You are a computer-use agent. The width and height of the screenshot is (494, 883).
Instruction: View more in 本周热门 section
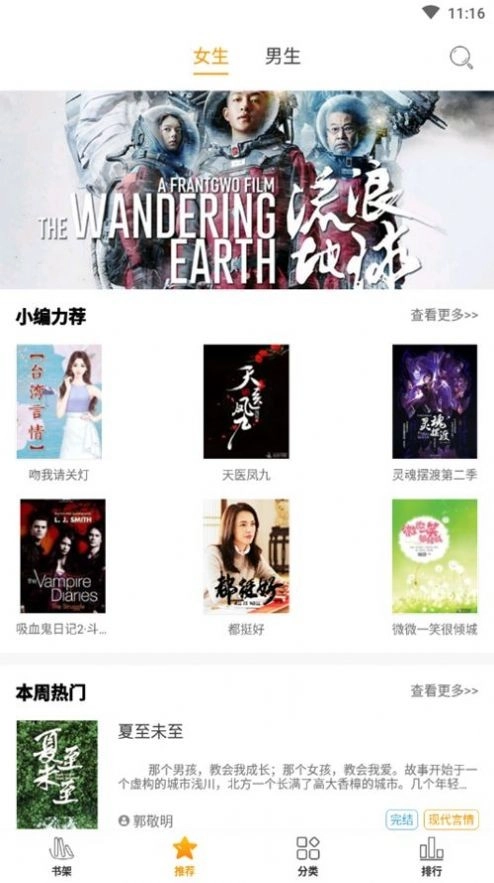[444, 691]
